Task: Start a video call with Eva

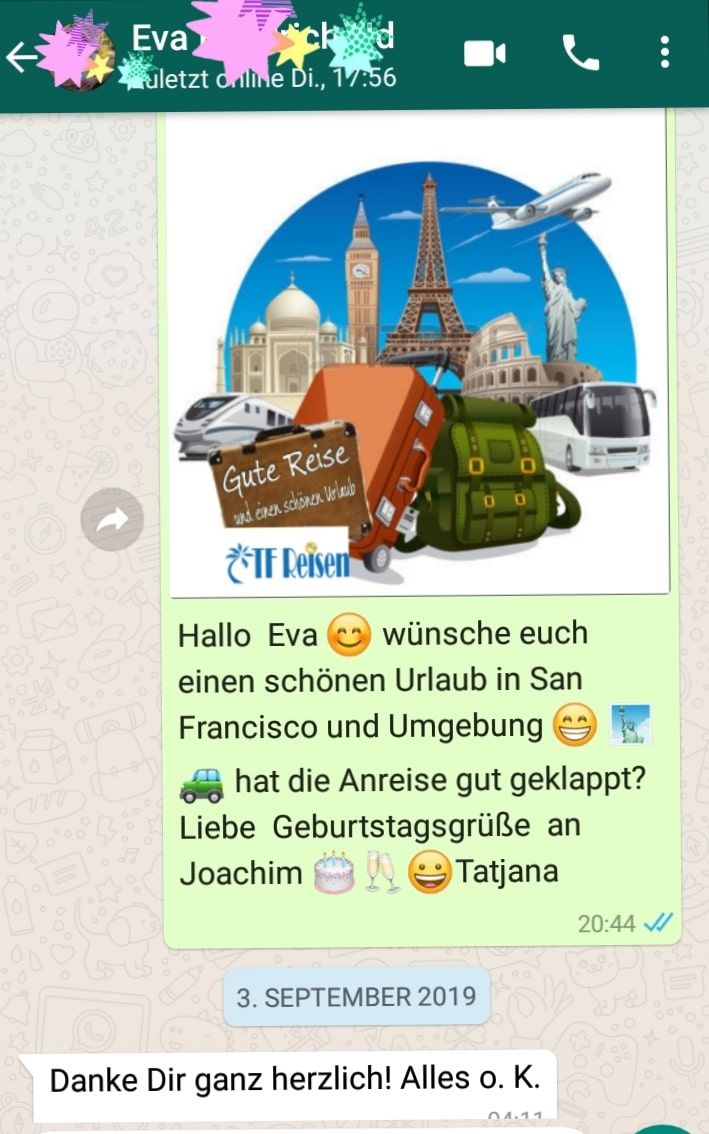Action: click(x=485, y=54)
